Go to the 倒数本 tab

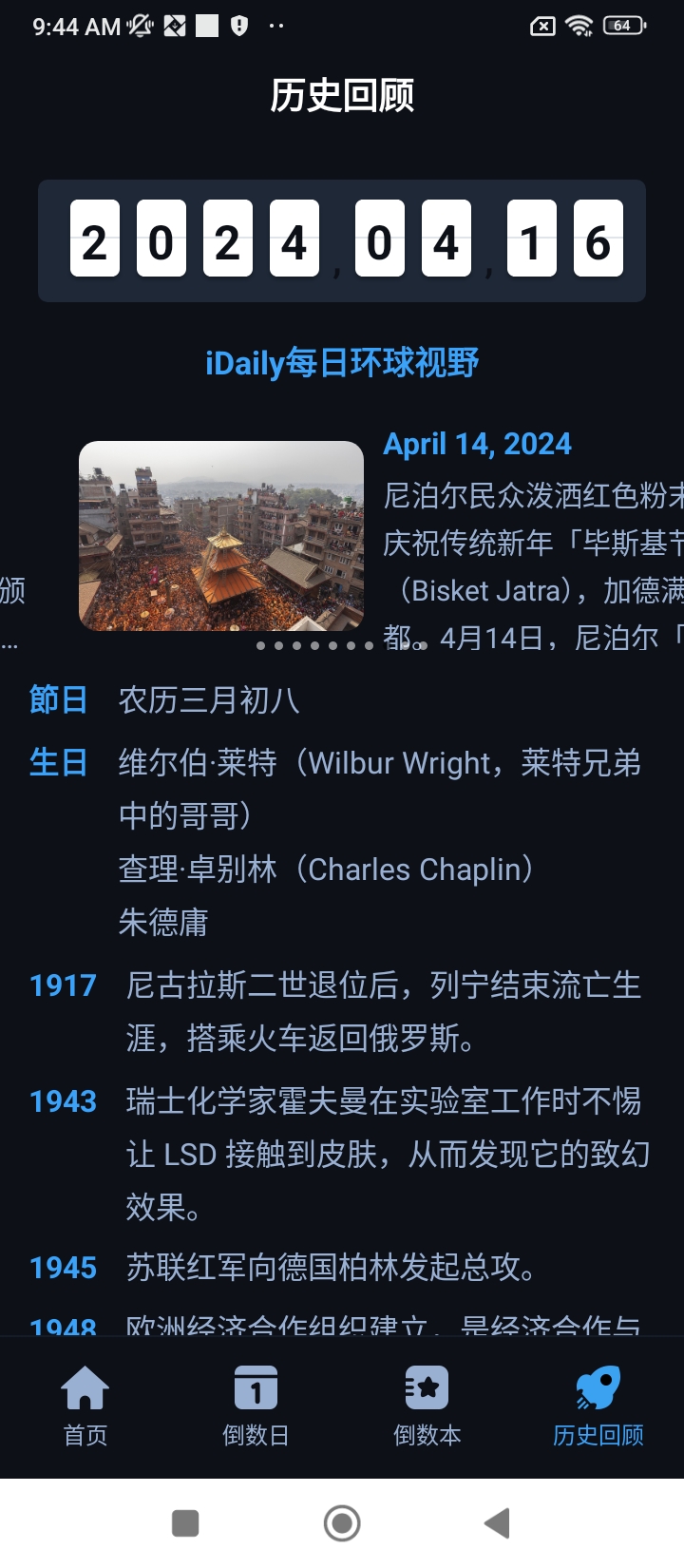pyautogui.click(x=427, y=1406)
